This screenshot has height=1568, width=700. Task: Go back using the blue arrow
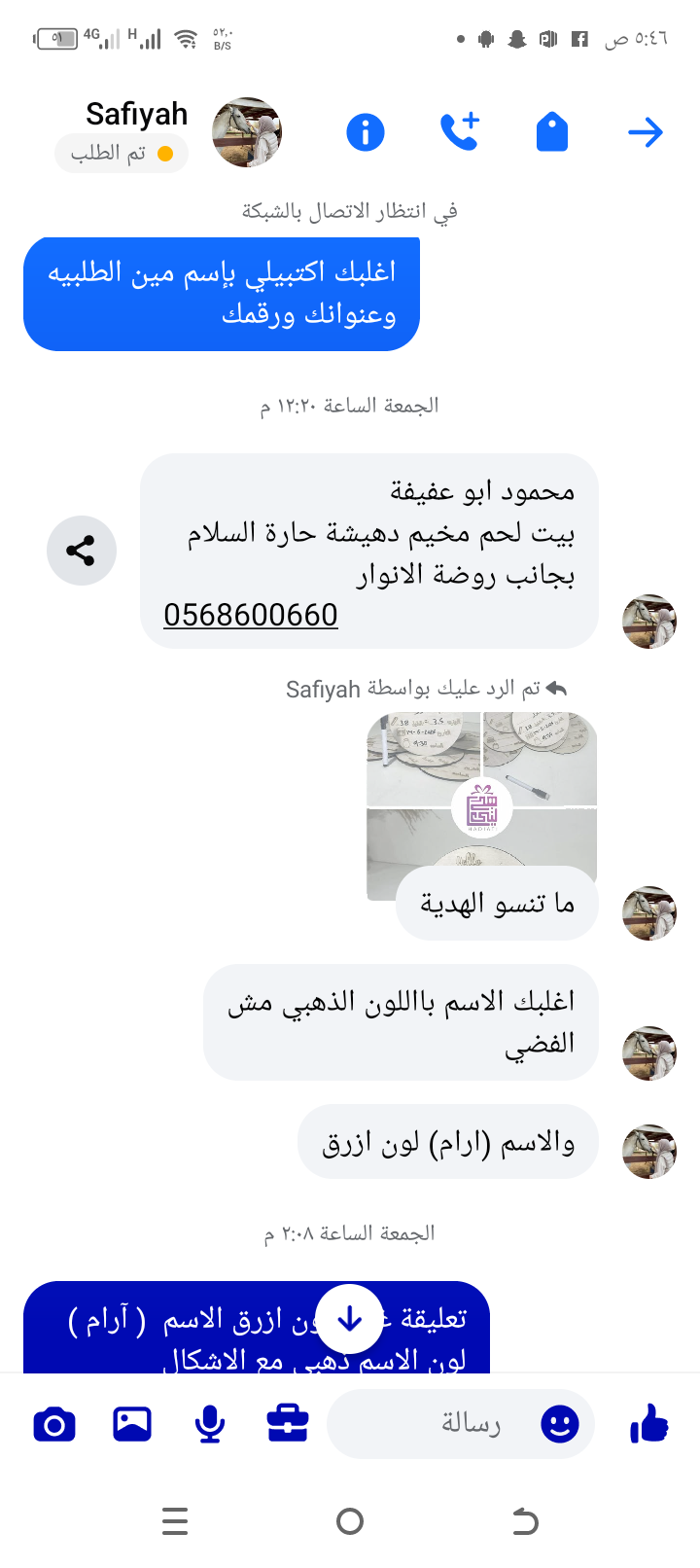click(x=645, y=132)
